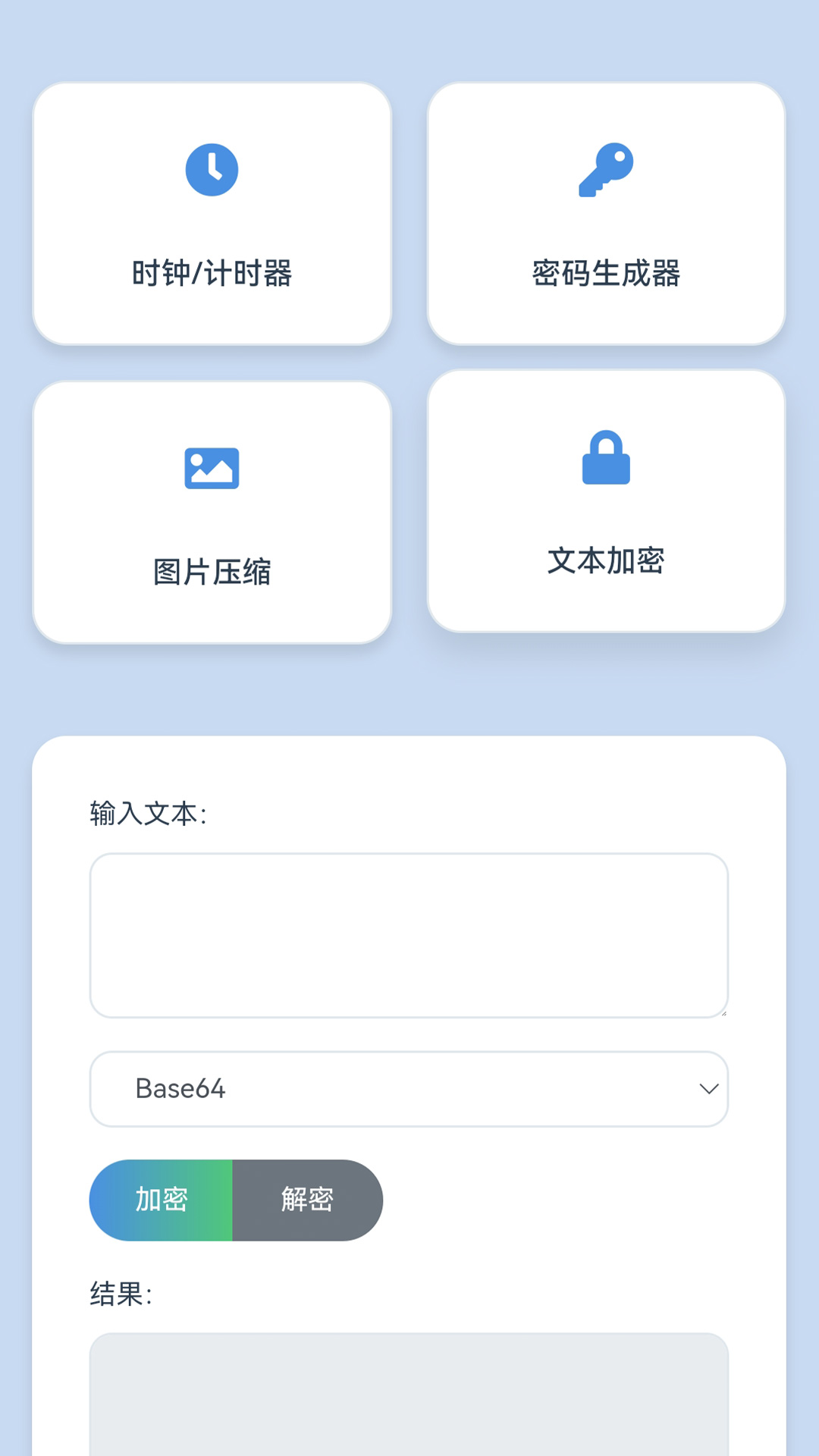Select the clock/timer tool icon

[212, 169]
